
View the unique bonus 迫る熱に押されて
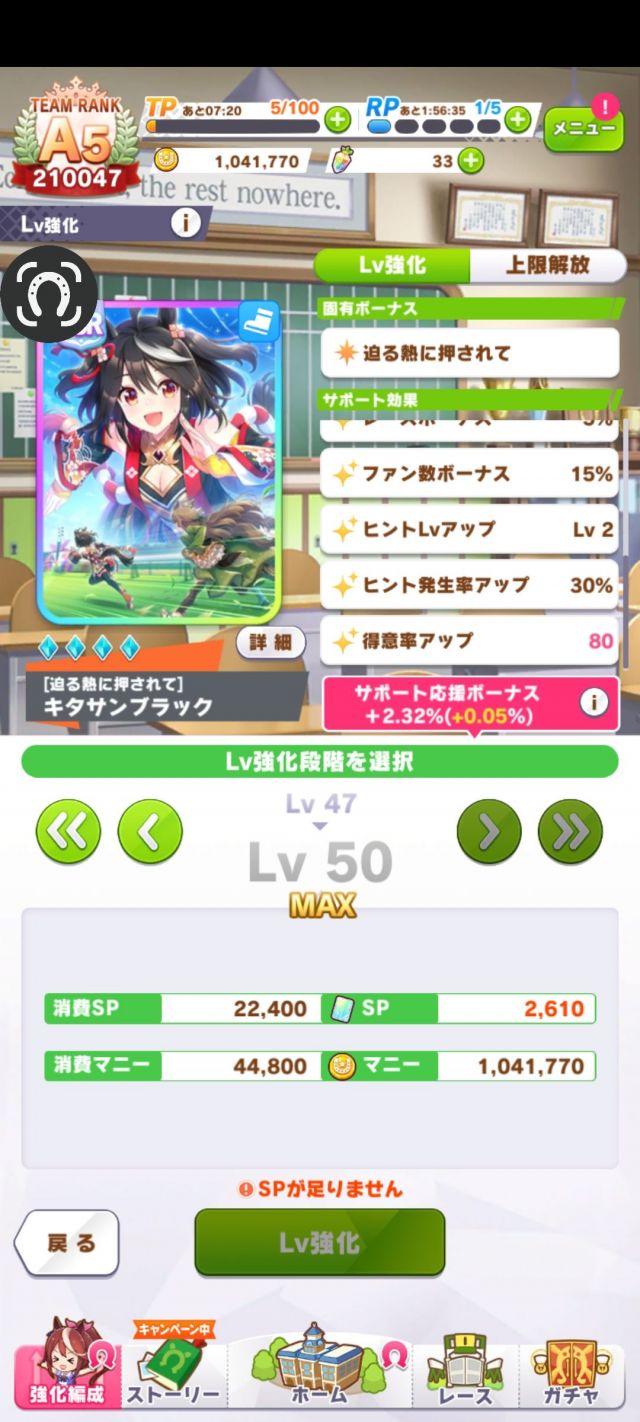(x=470, y=353)
